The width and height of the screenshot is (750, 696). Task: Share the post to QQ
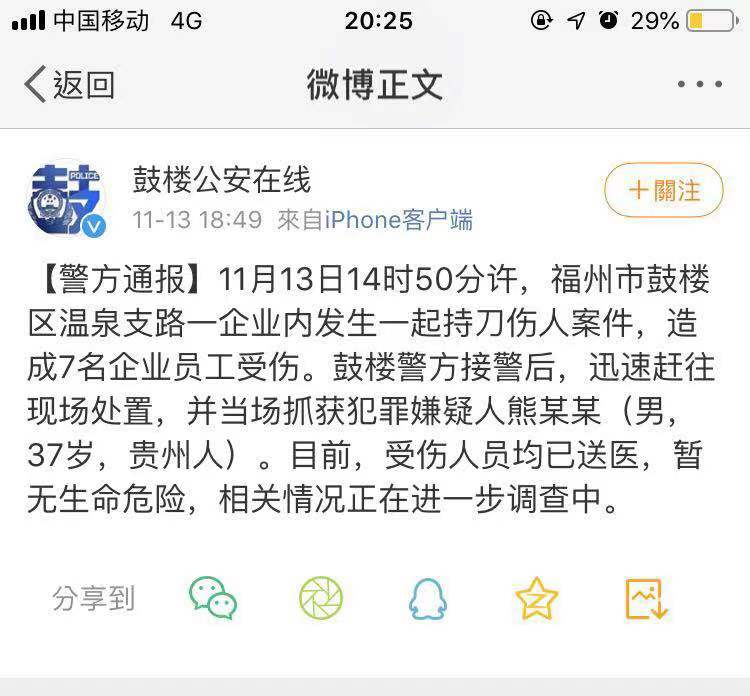[428, 598]
